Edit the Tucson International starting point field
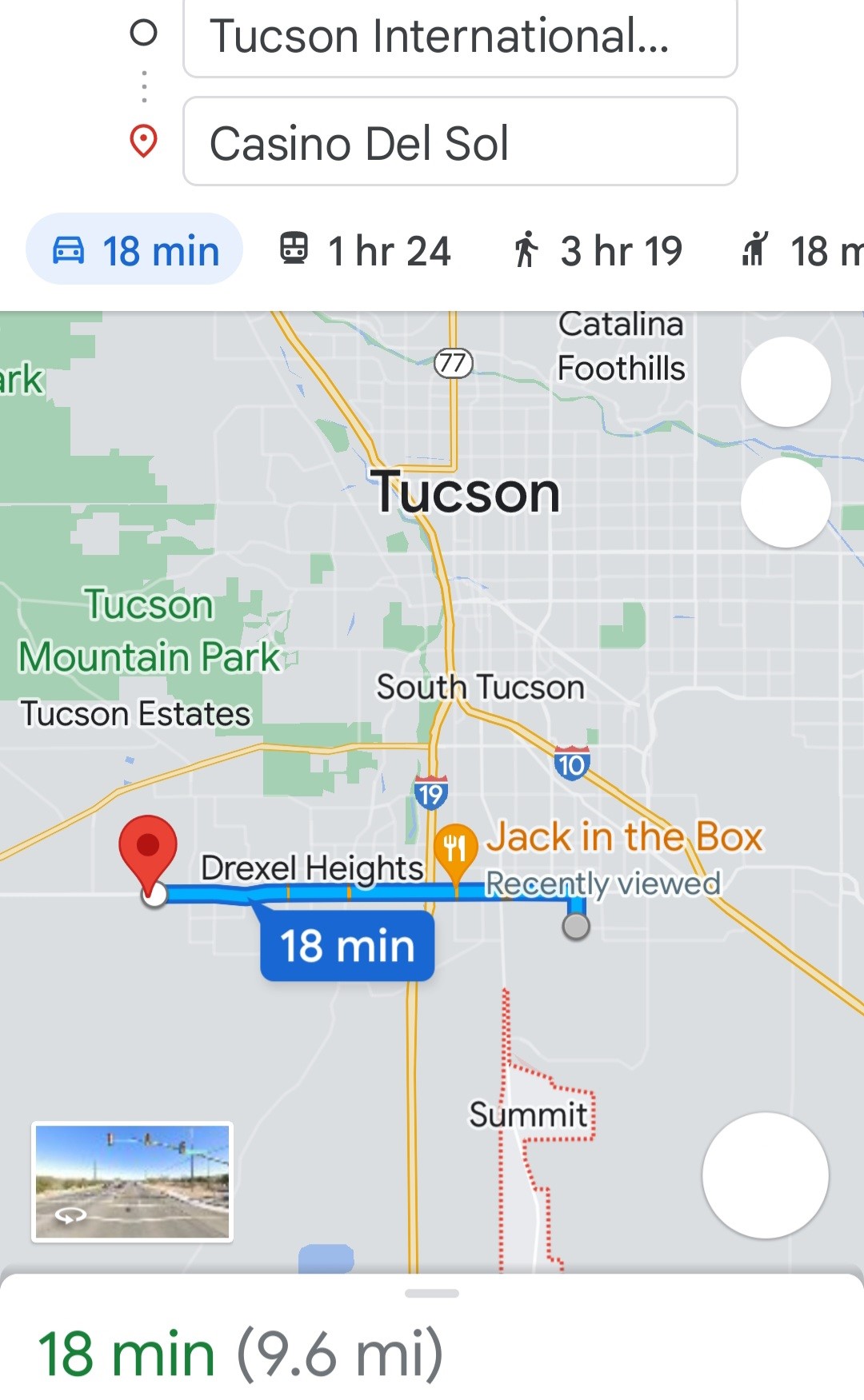Screen dimensions: 864x1400 click(x=459, y=37)
